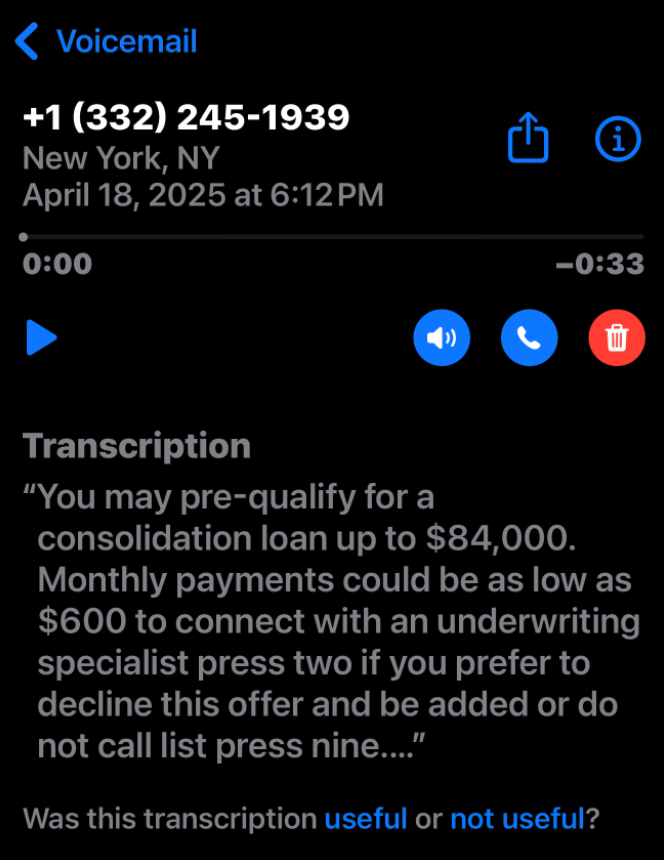
Task: Share this voicemail
Action: coord(528,138)
